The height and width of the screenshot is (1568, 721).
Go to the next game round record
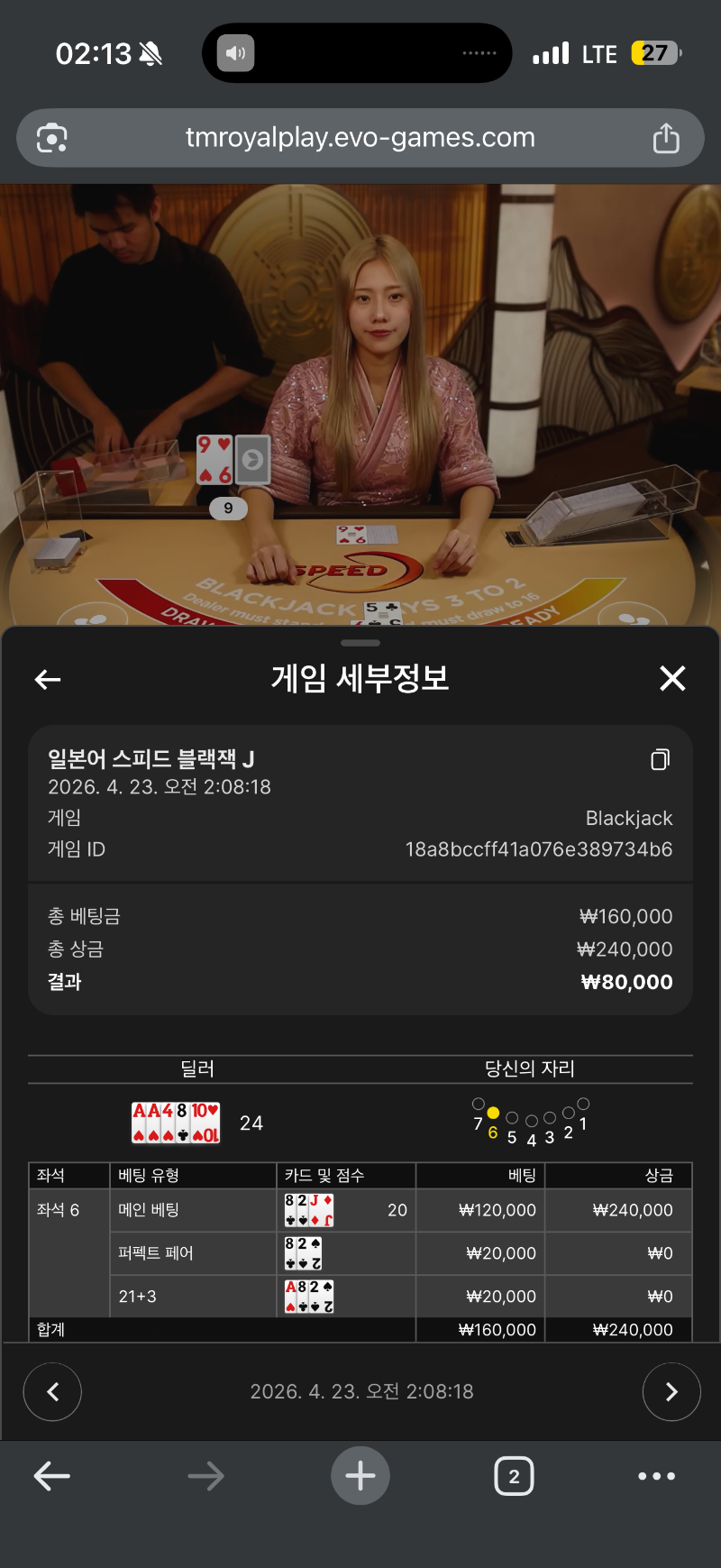pyautogui.click(x=671, y=1392)
